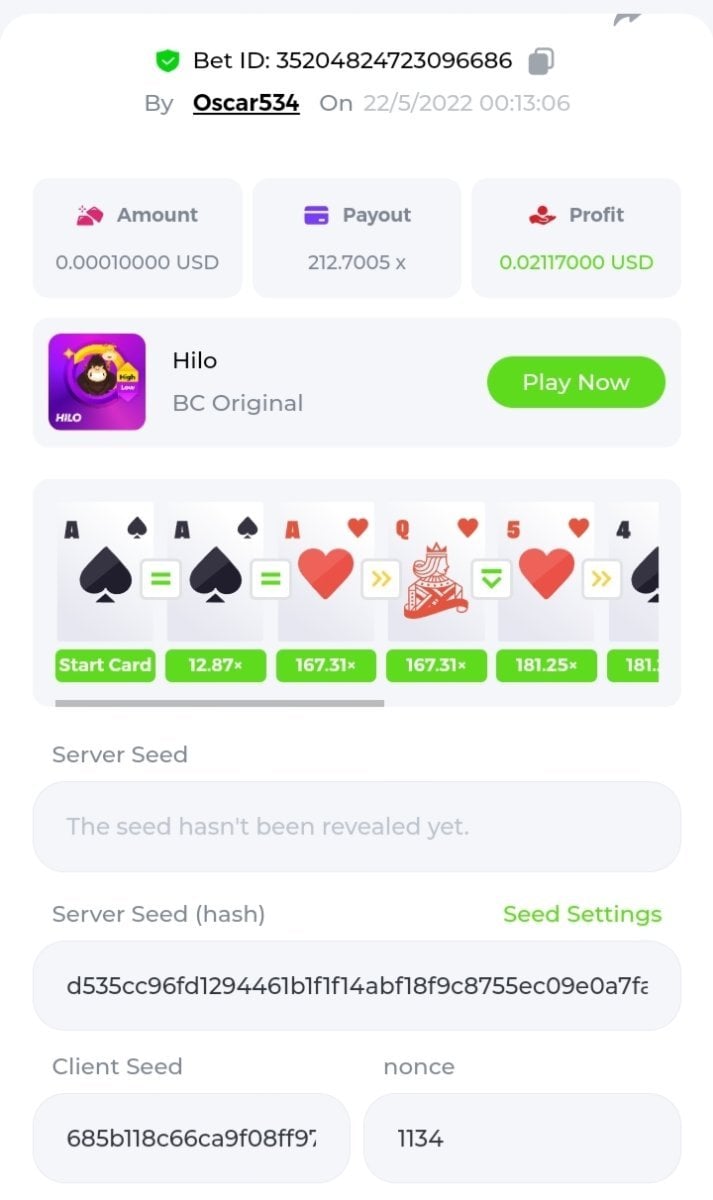Open the Hilo game tile
Image resolution: width=713 pixels, height=1200 pixels.
click(97, 382)
